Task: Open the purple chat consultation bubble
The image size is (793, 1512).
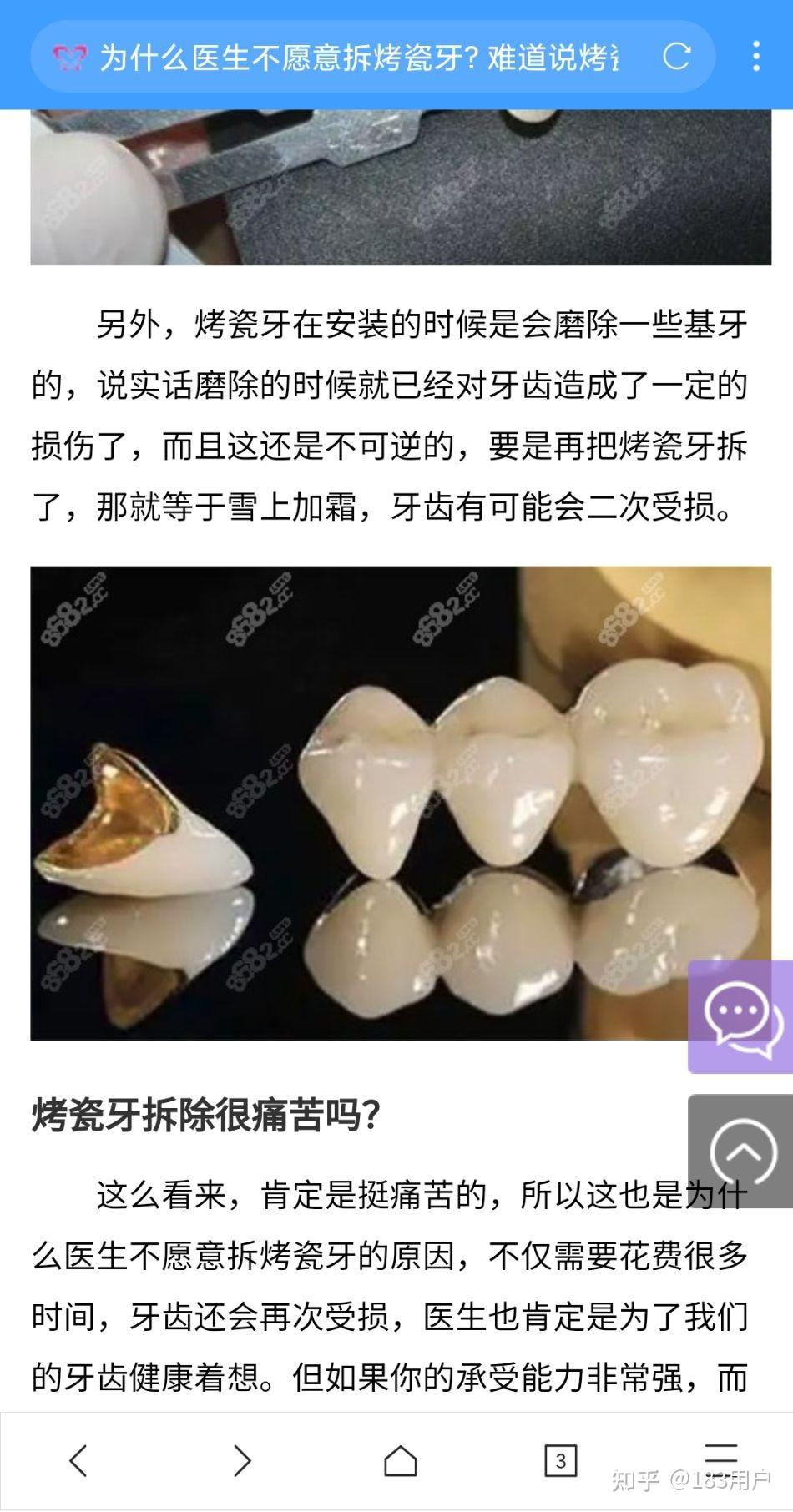Action: [x=740, y=1016]
